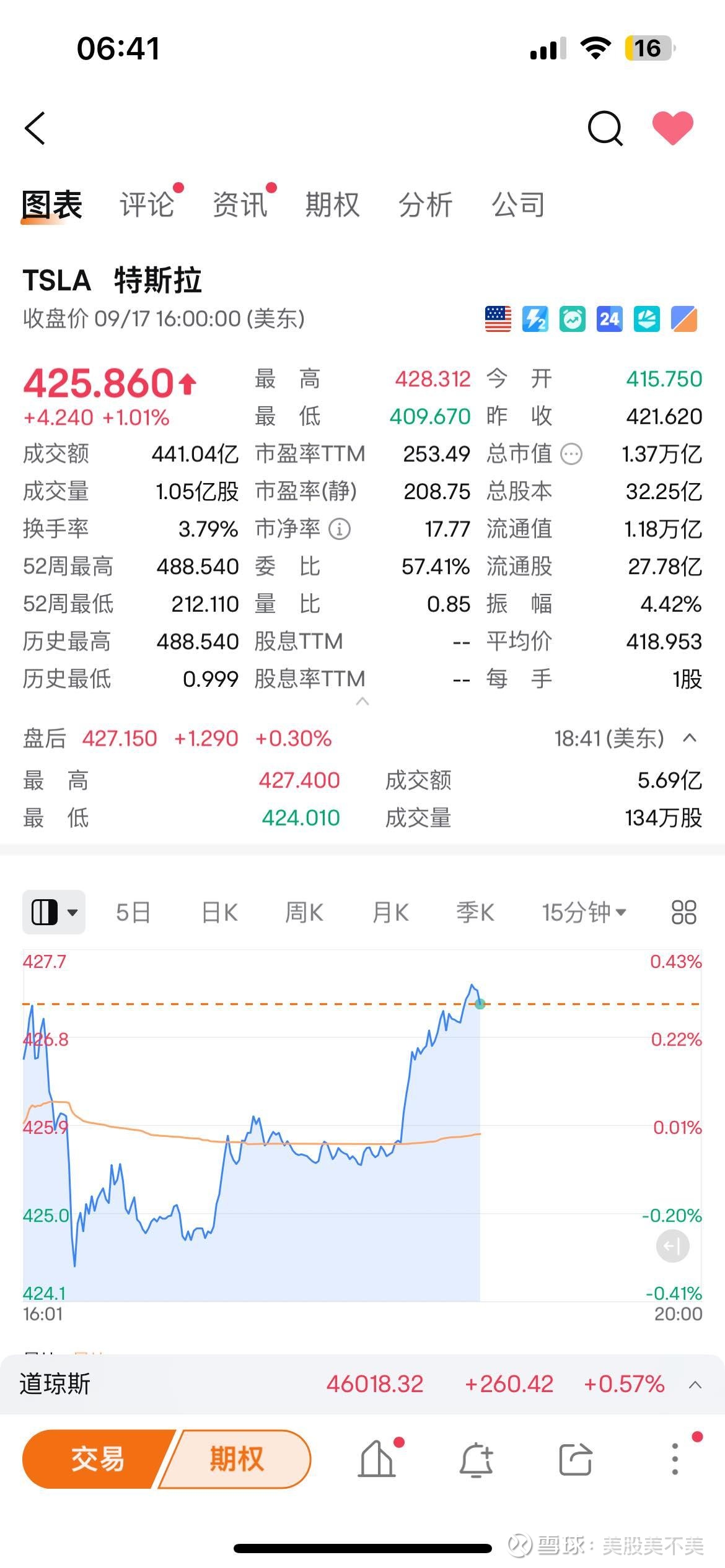Screen dimensions: 725x1568
Task: Select the lightning Level 2 quotes icon
Action: point(534,318)
